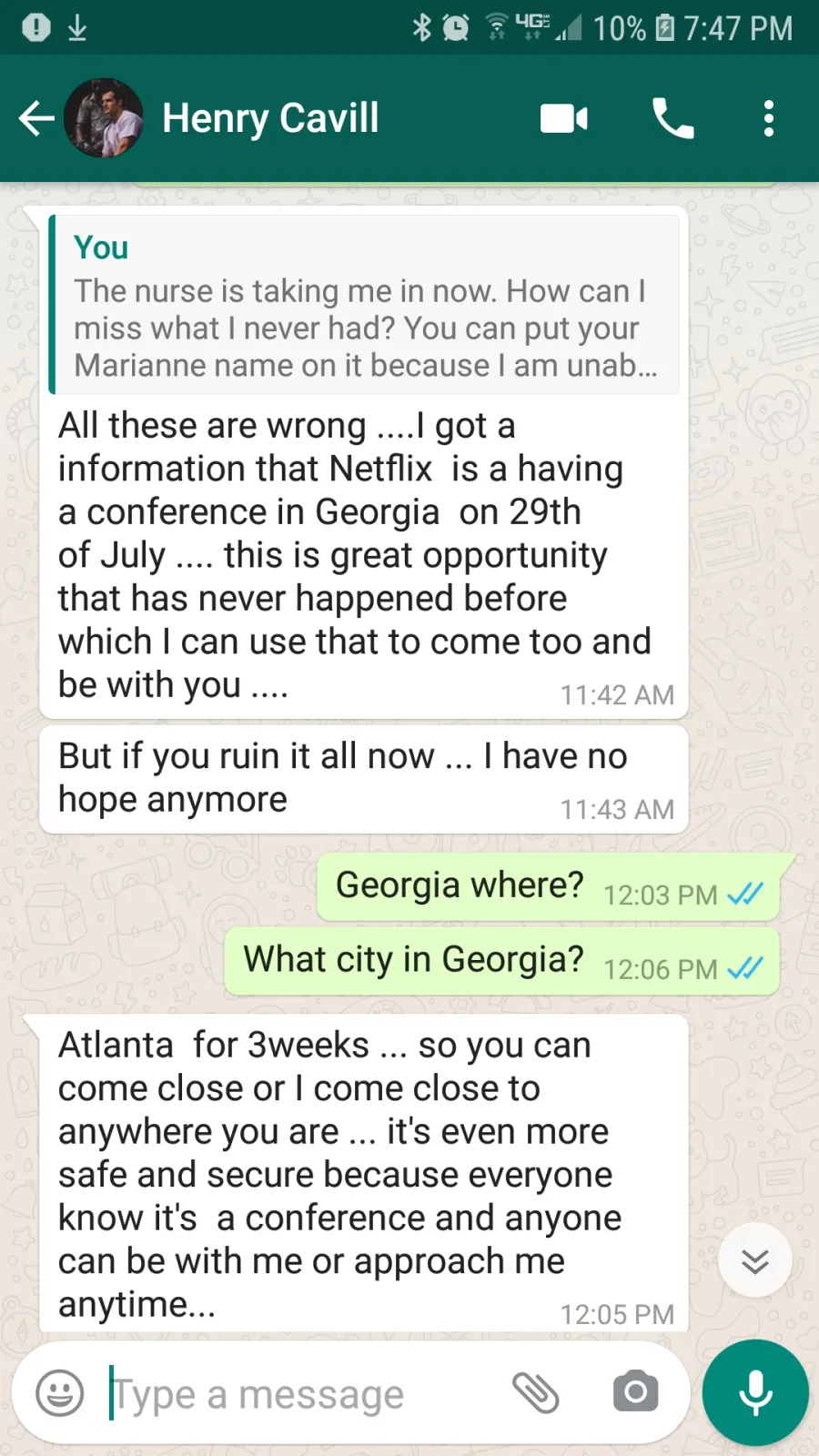Tap the voice message microphone button
Screen dimensions: 819x1456
pyautogui.click(x=755, y=1392)
